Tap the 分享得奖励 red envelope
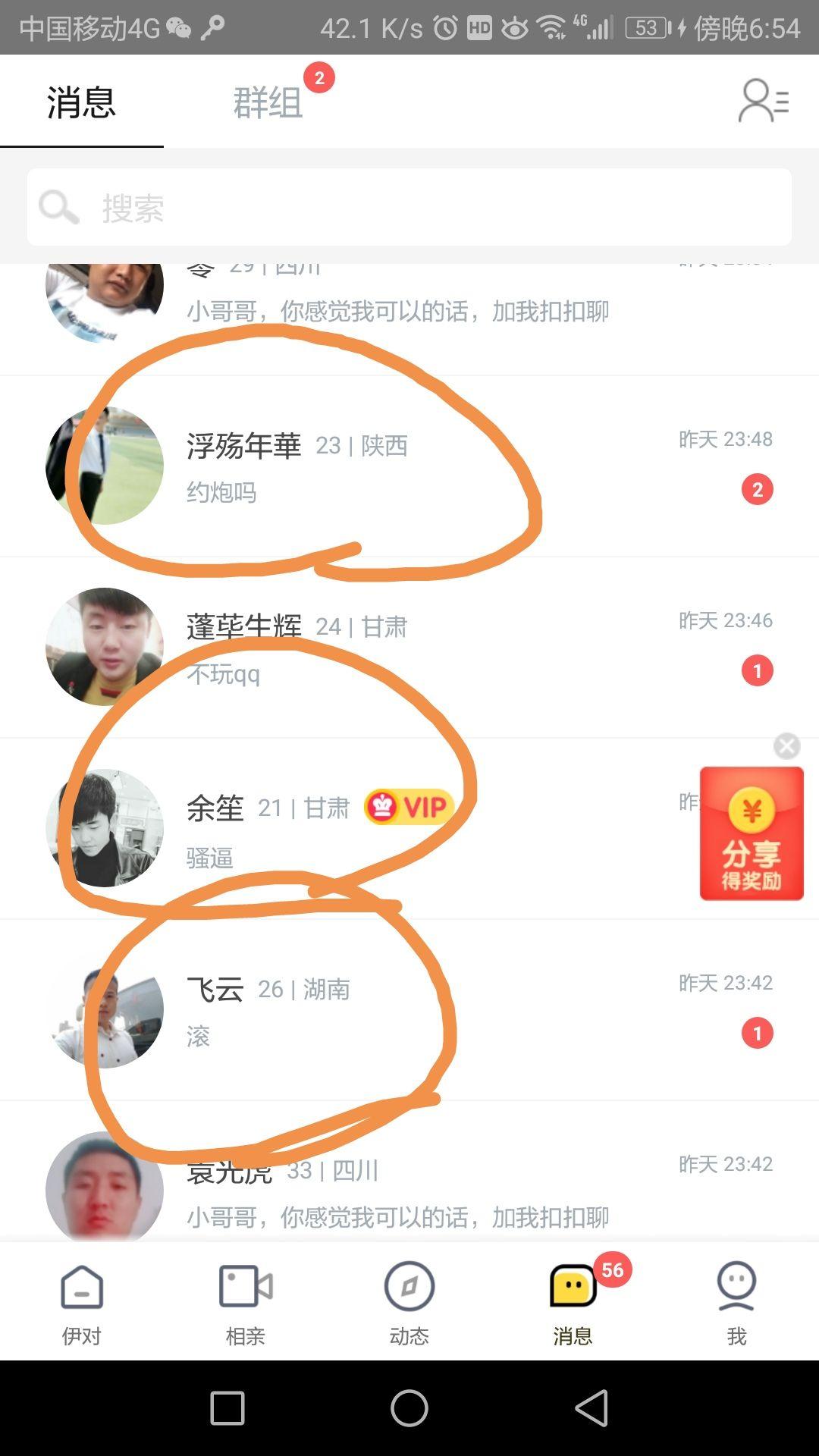Viewport: 819px width, 1456px height. 752,833
